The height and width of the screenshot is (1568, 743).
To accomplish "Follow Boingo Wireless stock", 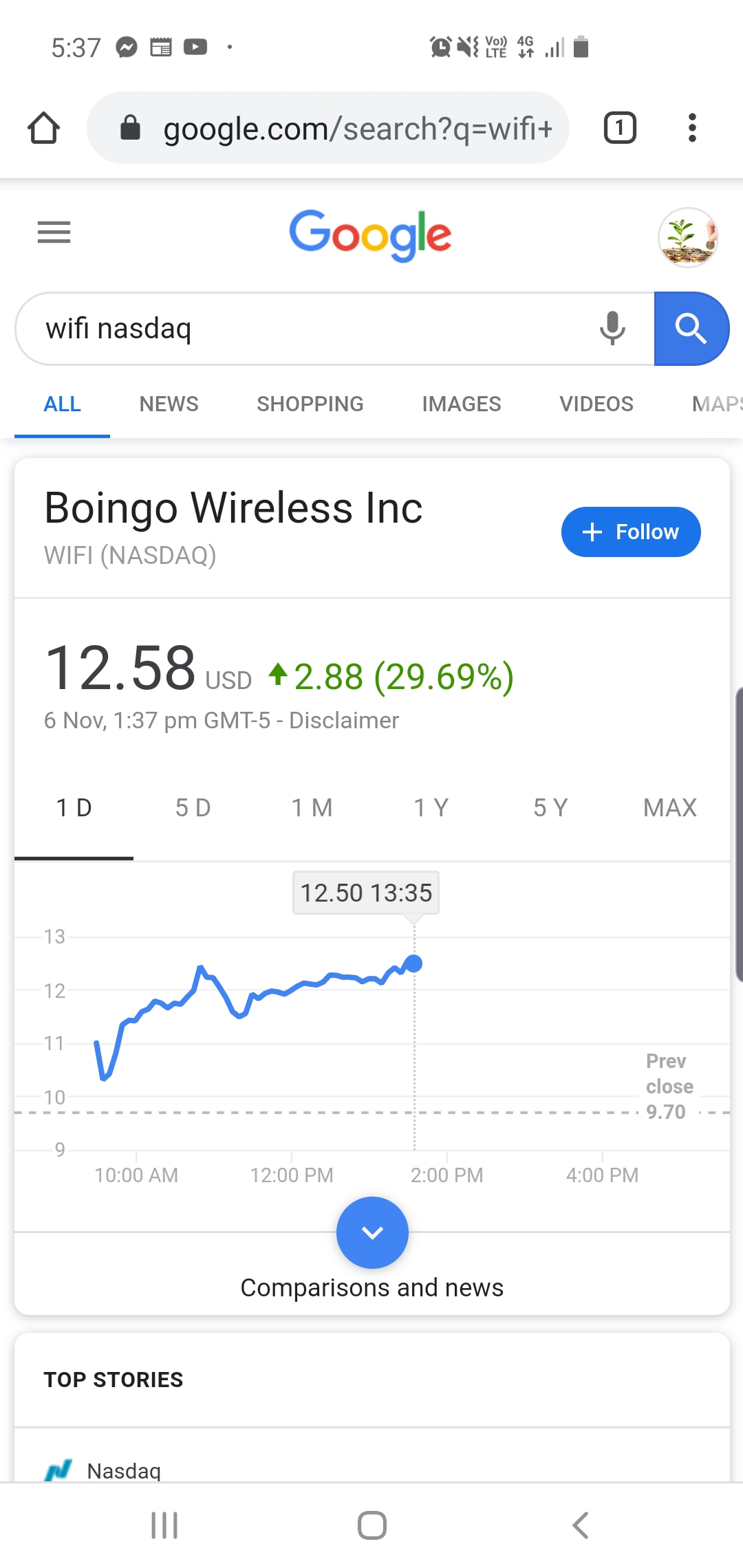I will 631,532.
